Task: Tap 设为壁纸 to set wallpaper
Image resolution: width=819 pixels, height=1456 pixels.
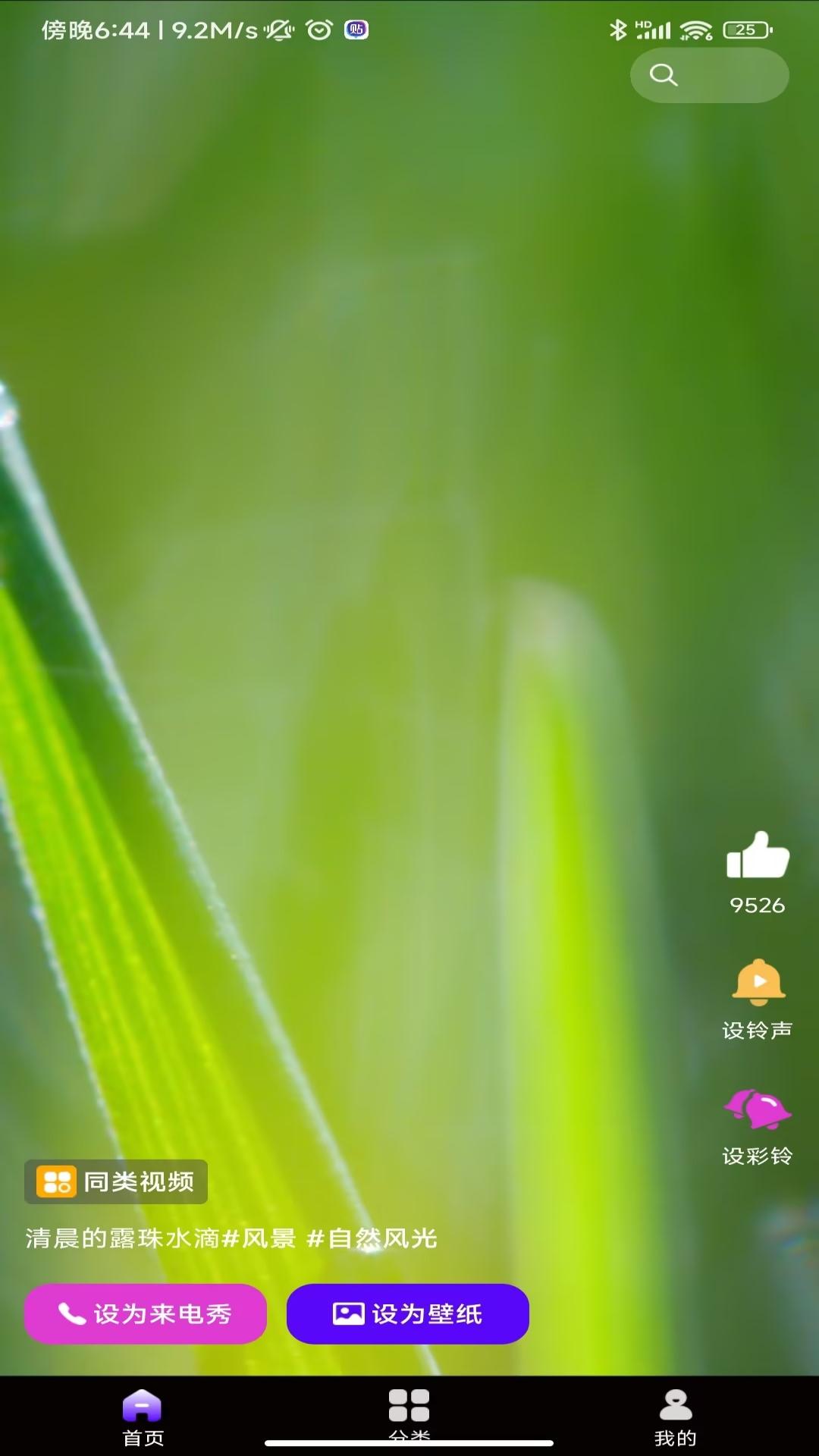Action: [x=407, y=1313]
